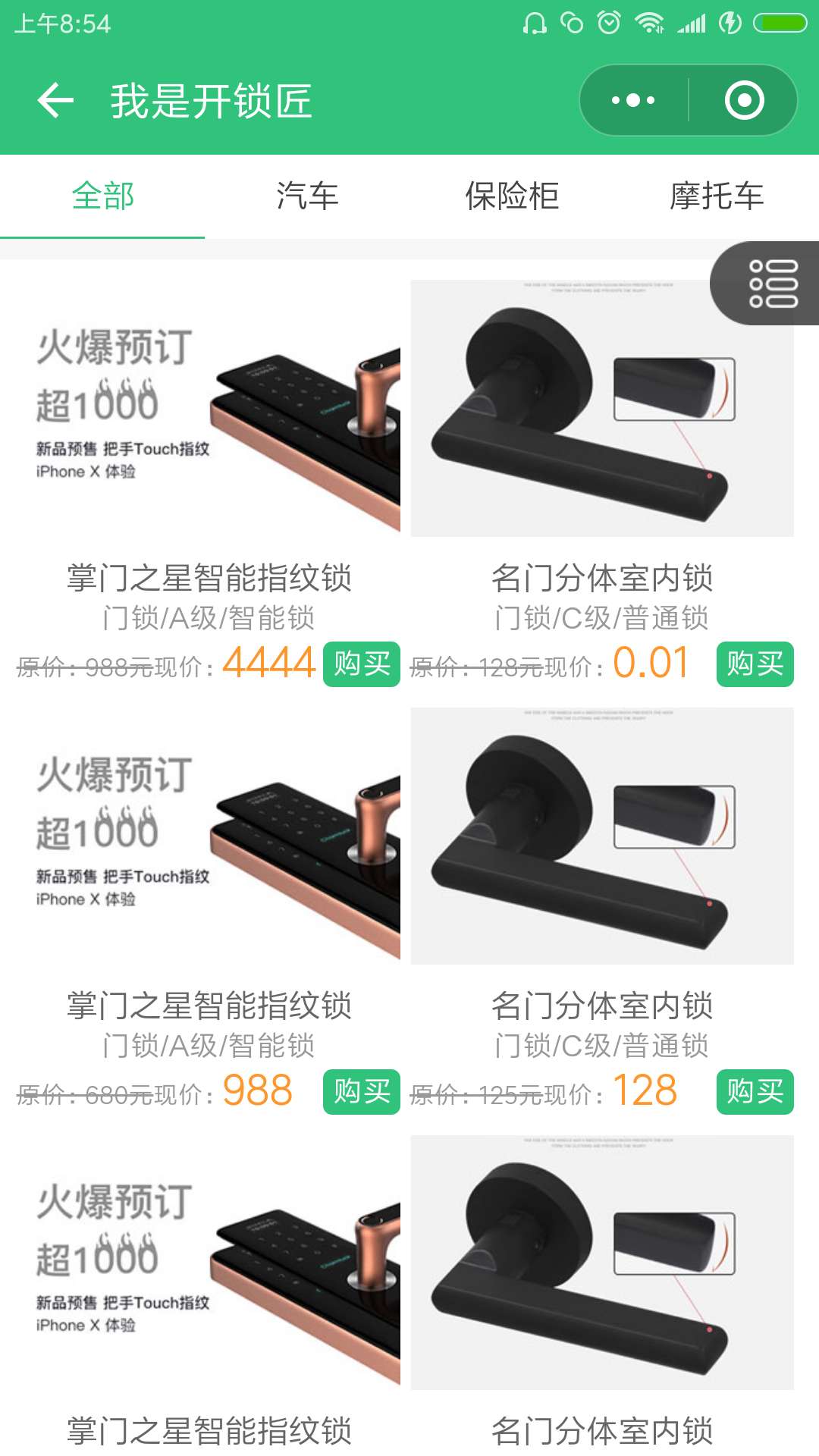Open product image of 128 indoor lock
The height and width of the screenshot is (1456, 819).
601,836
